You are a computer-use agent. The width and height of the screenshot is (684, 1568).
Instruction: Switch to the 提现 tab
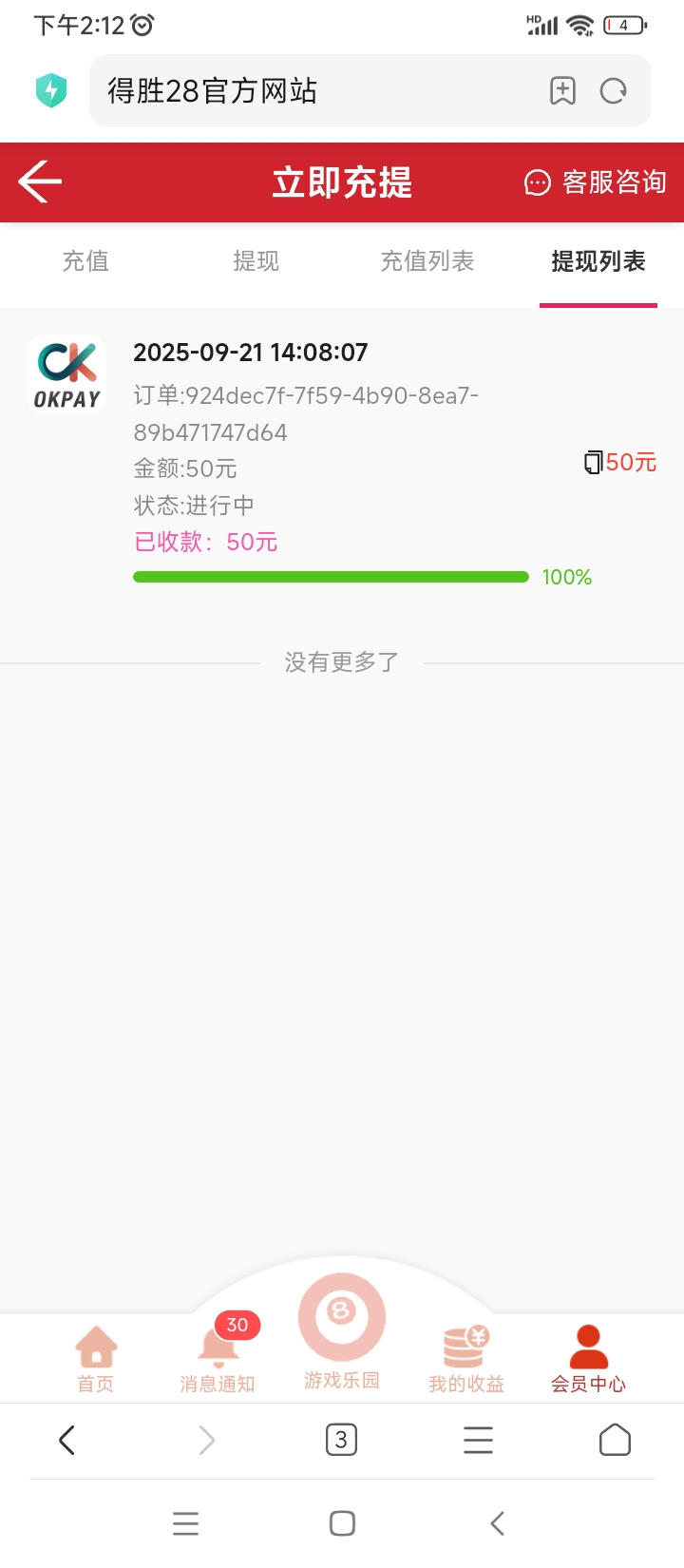256,261
